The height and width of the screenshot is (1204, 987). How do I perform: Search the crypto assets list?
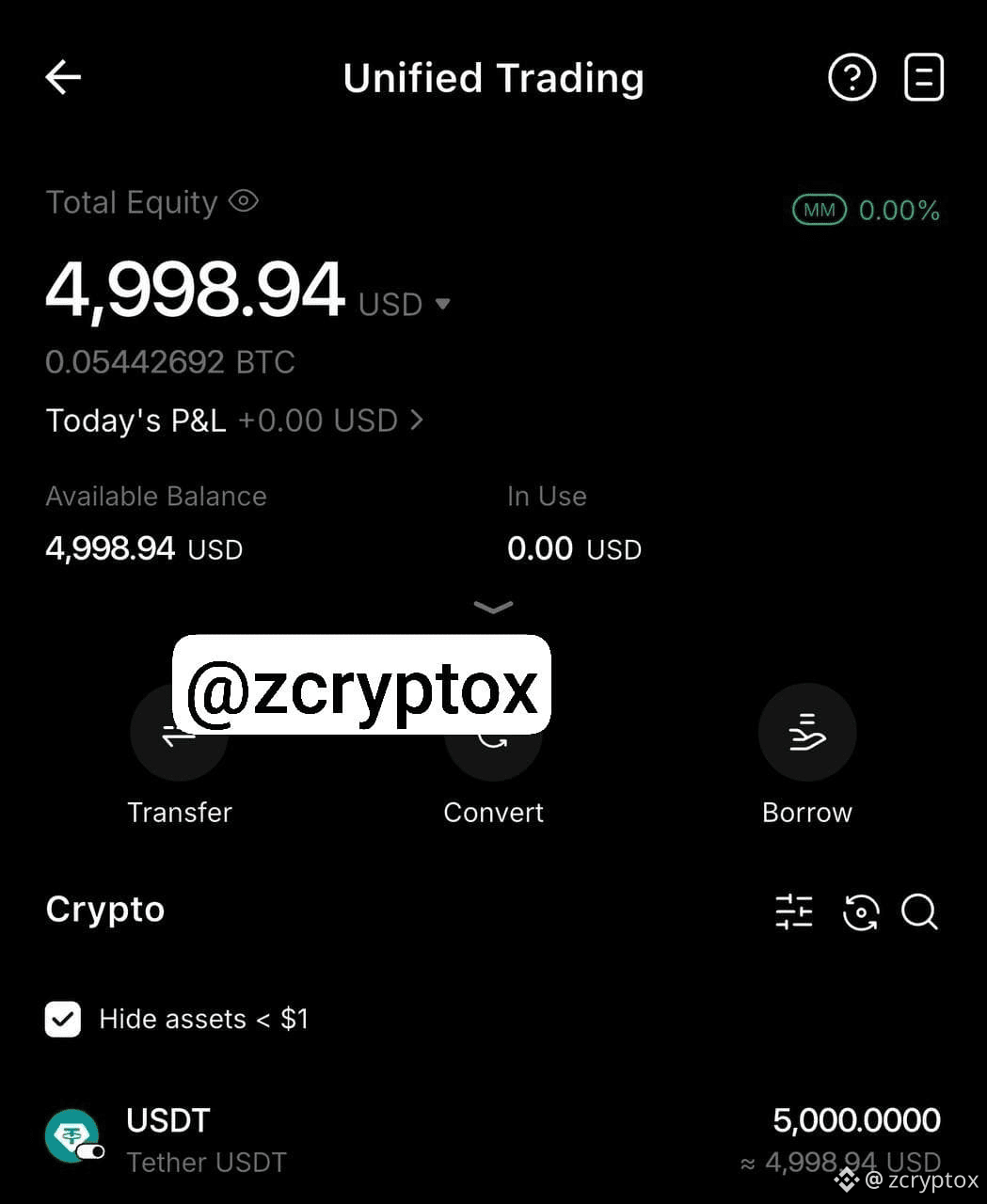pyautogui.click(x=919, y=911)
